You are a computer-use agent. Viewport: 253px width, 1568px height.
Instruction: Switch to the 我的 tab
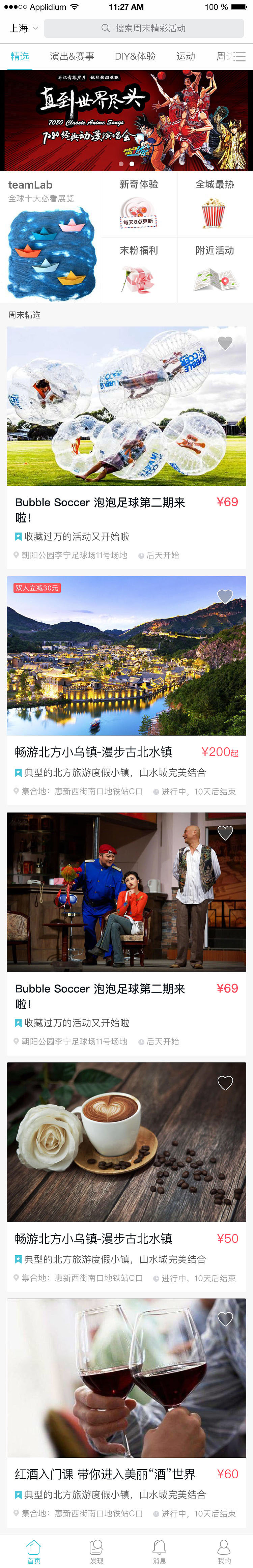pos(224,1550)
